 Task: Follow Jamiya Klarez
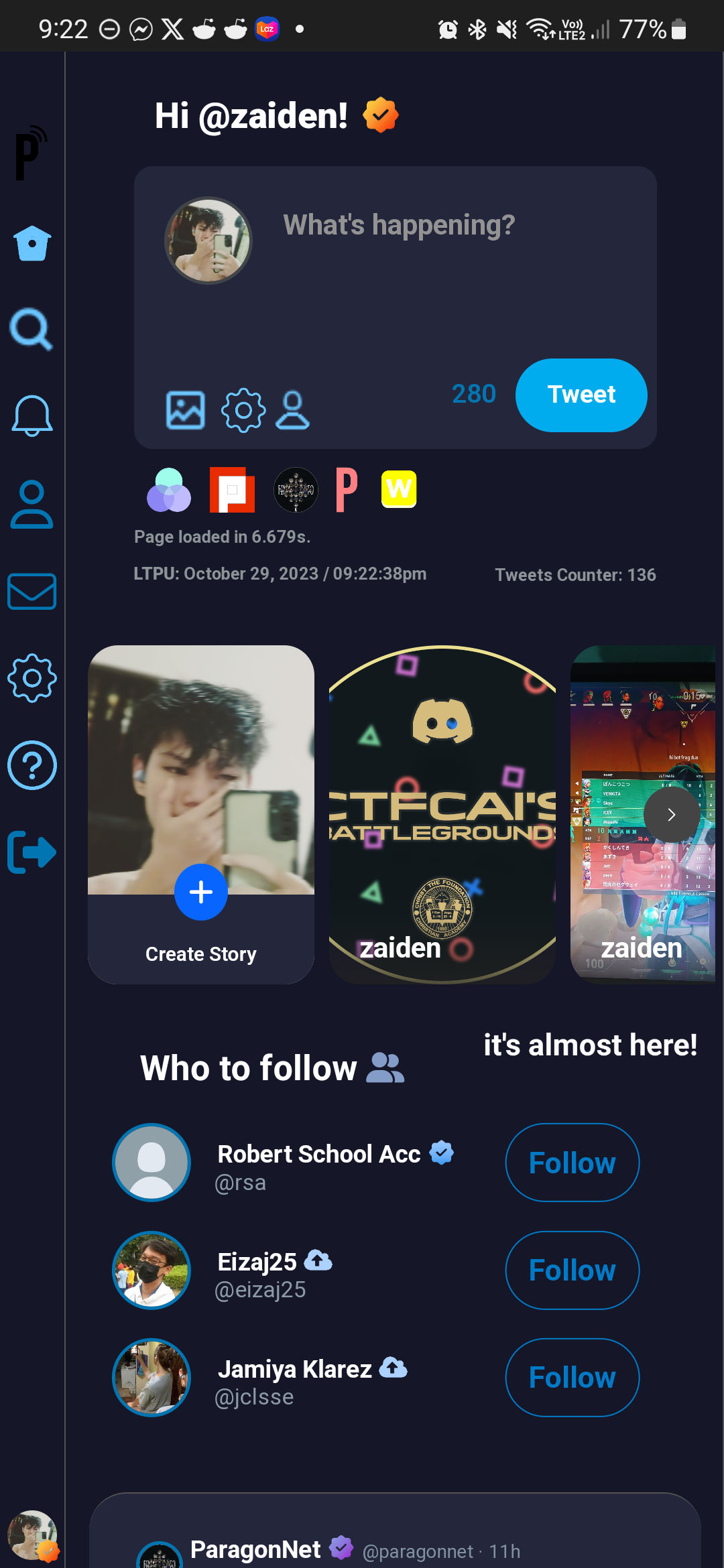pos(572,1377)
